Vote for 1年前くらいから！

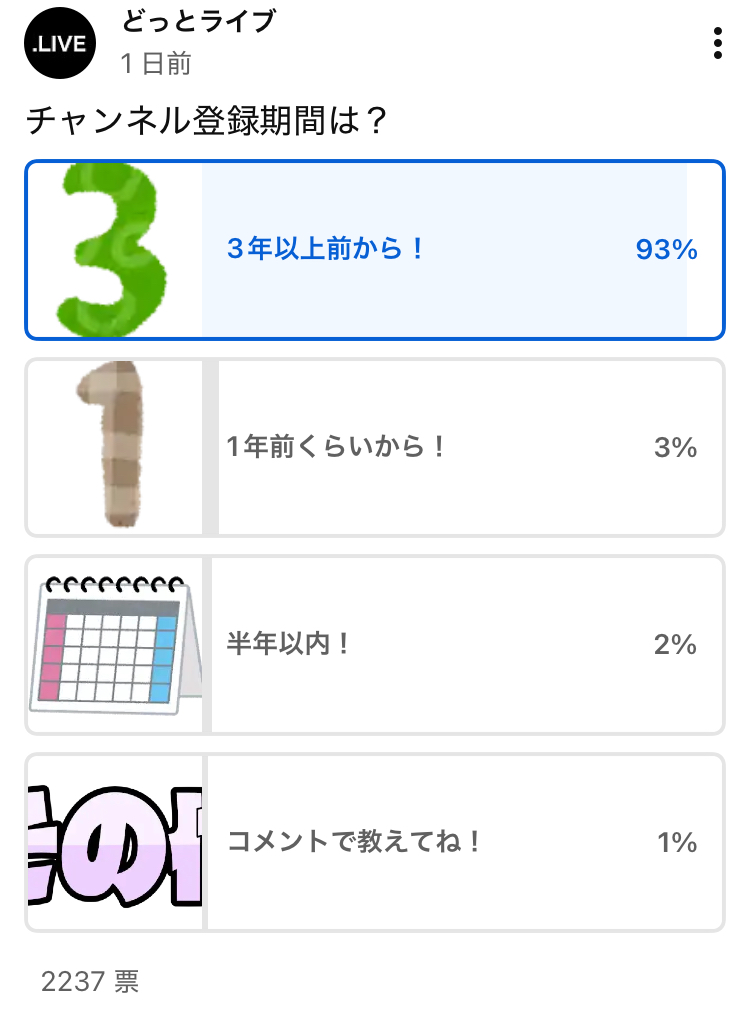coord(375,447)
